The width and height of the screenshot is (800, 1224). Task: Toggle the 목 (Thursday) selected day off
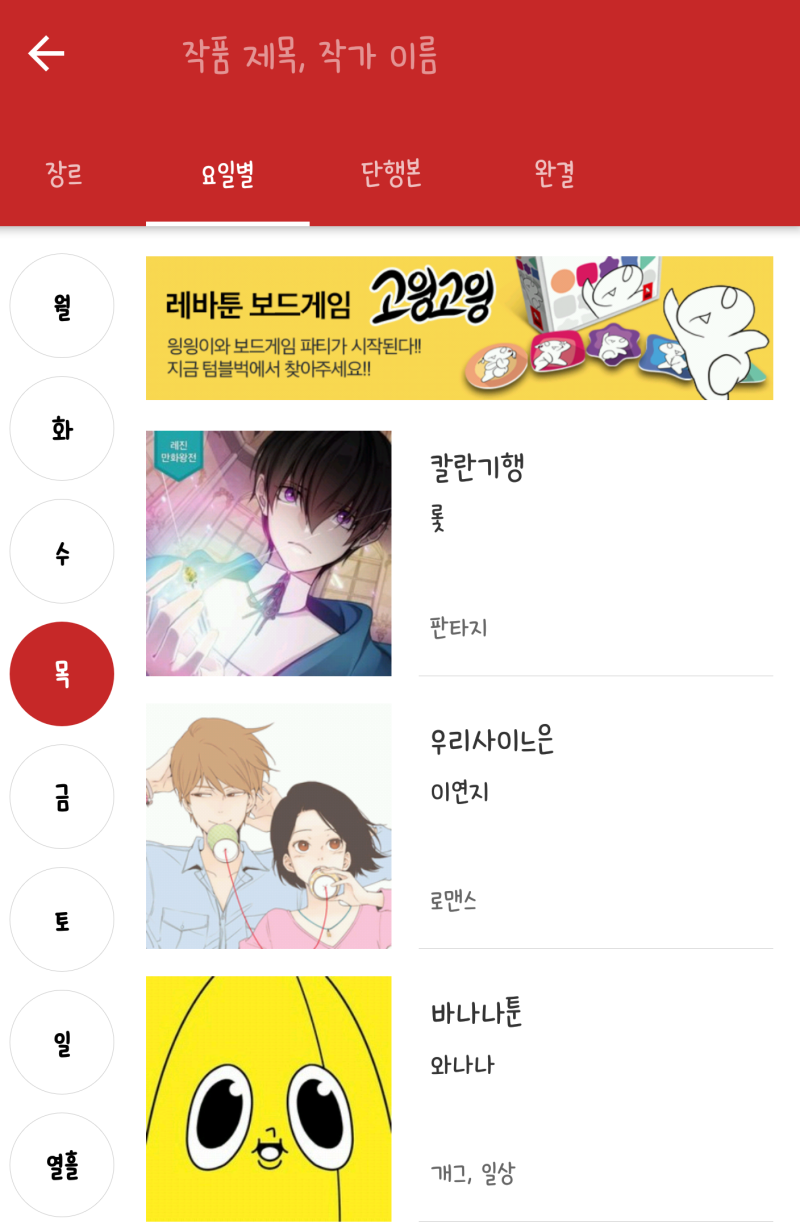coord(62,674)
